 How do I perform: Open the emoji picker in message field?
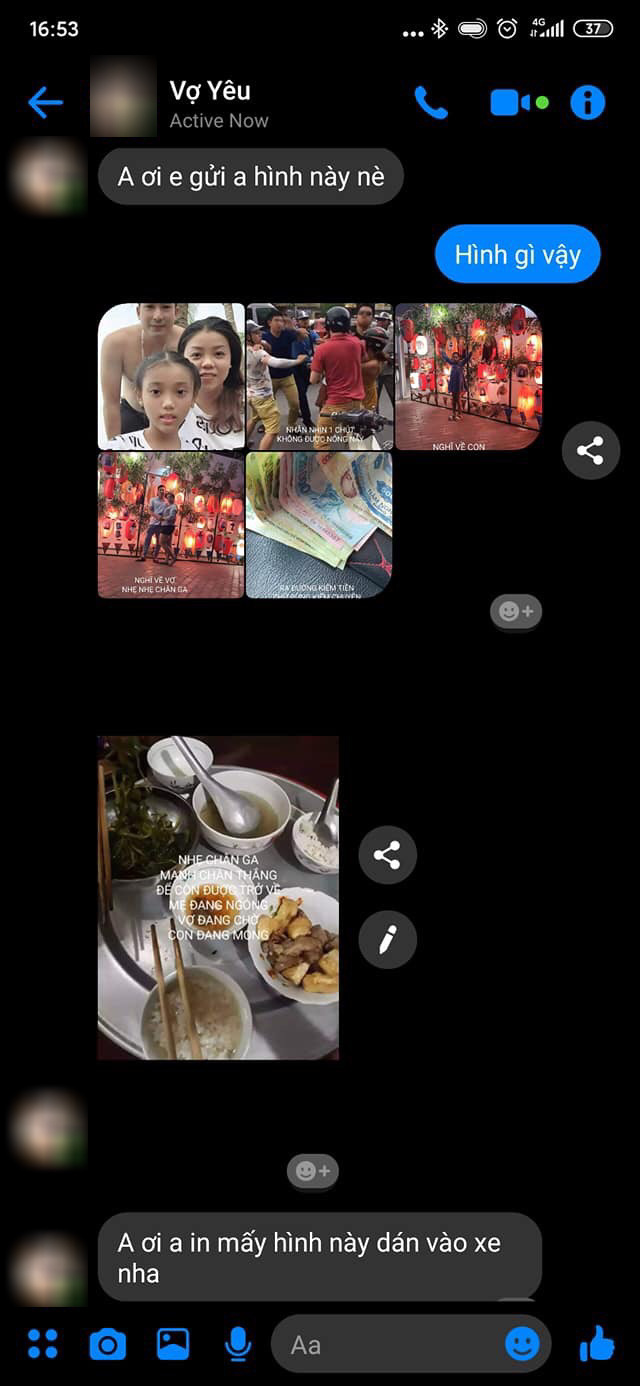[x=522, y=1344]
